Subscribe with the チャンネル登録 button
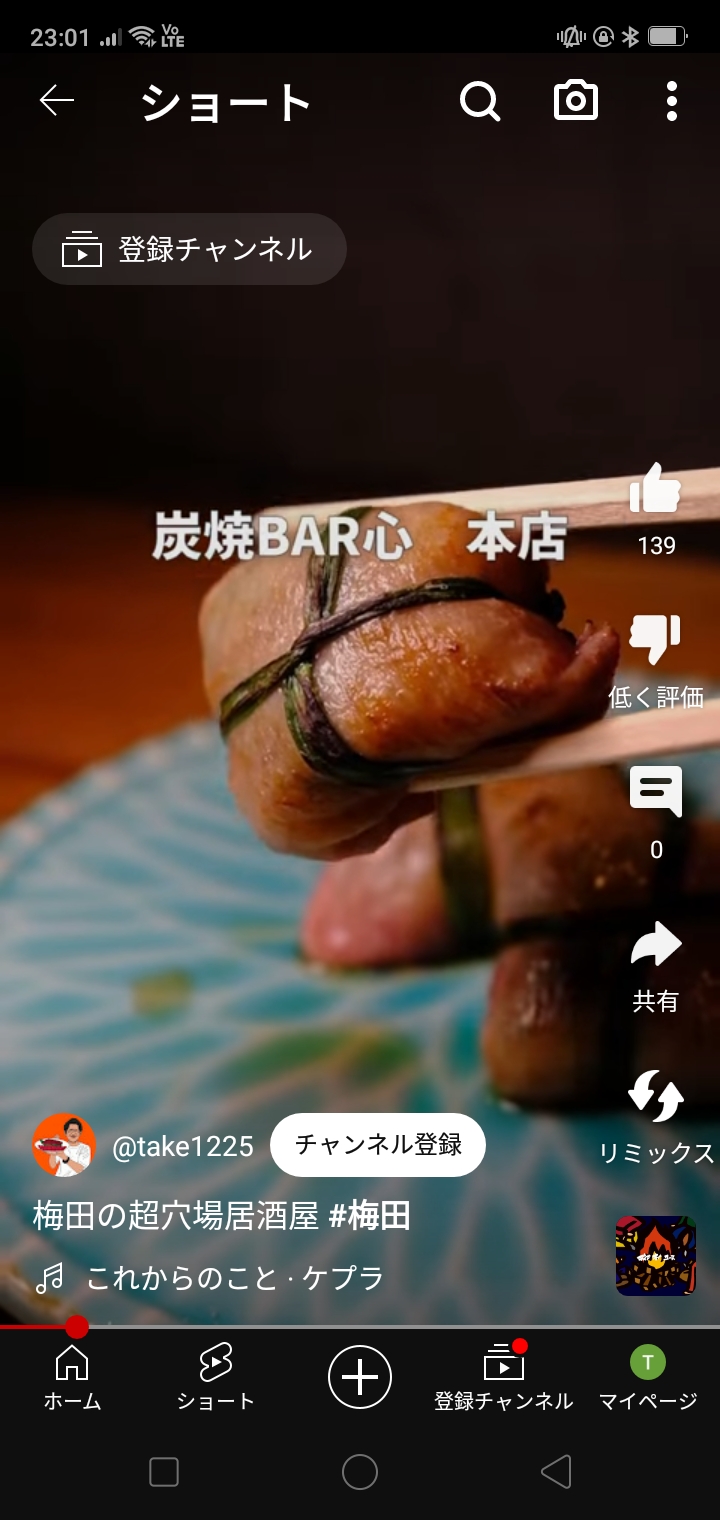 [377, 1145]
